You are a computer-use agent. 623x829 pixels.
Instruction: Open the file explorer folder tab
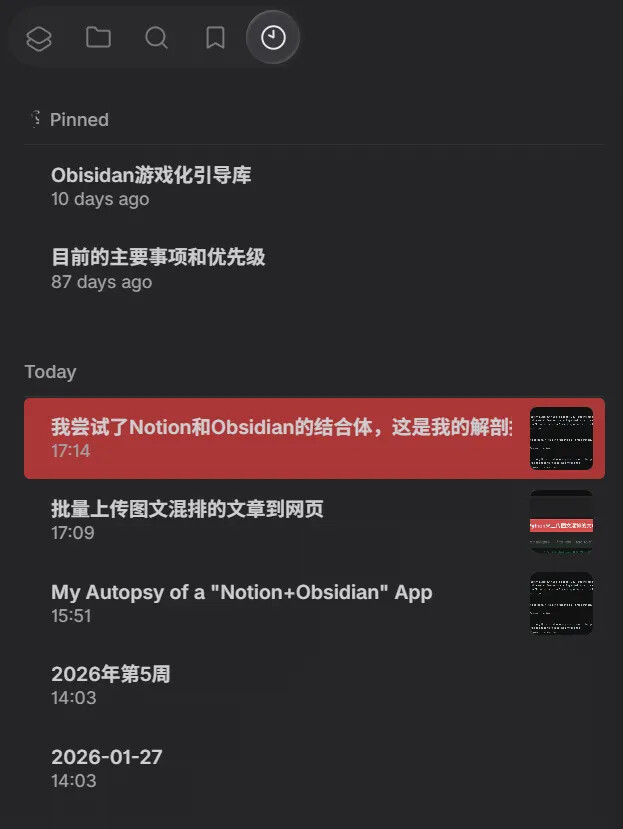98,38
